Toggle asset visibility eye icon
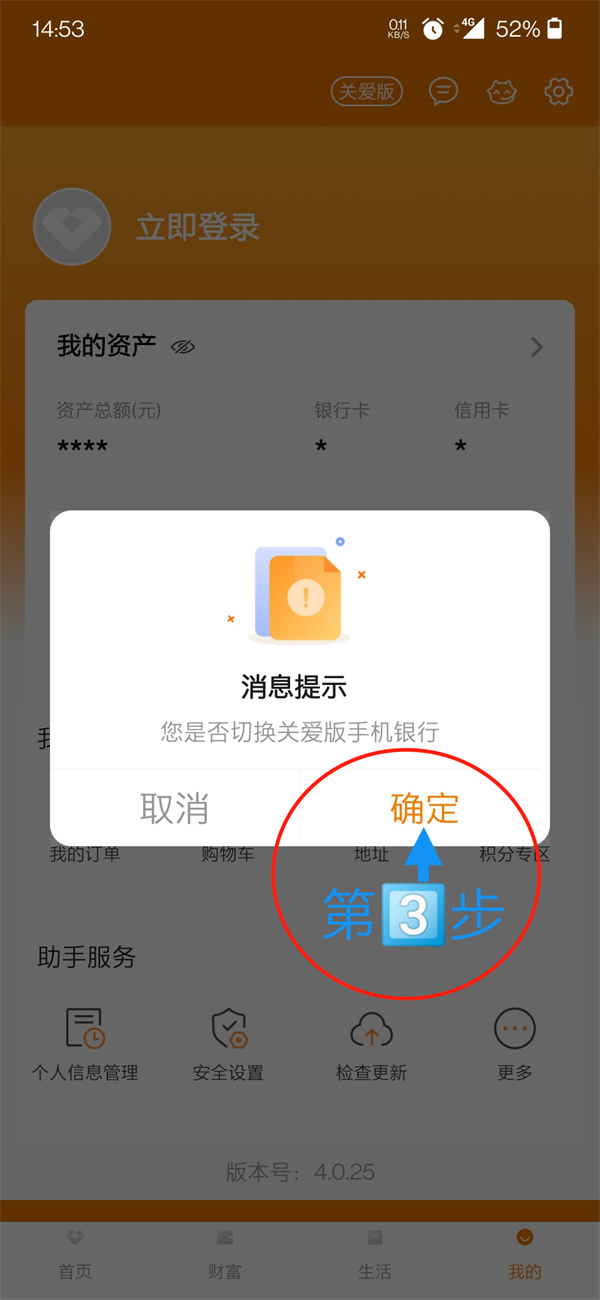 coord(182,347)
